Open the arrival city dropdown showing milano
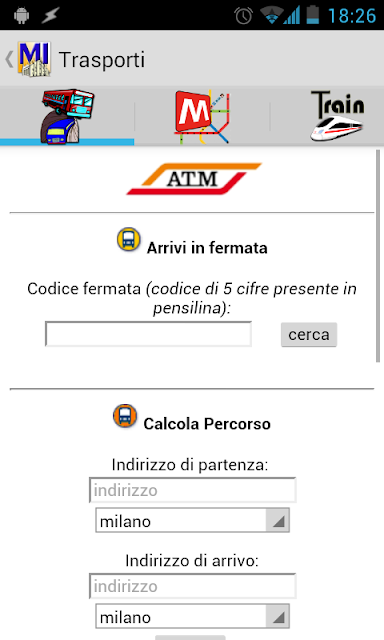The width and height of the screenshot is (384, 640). click(193, 616)
